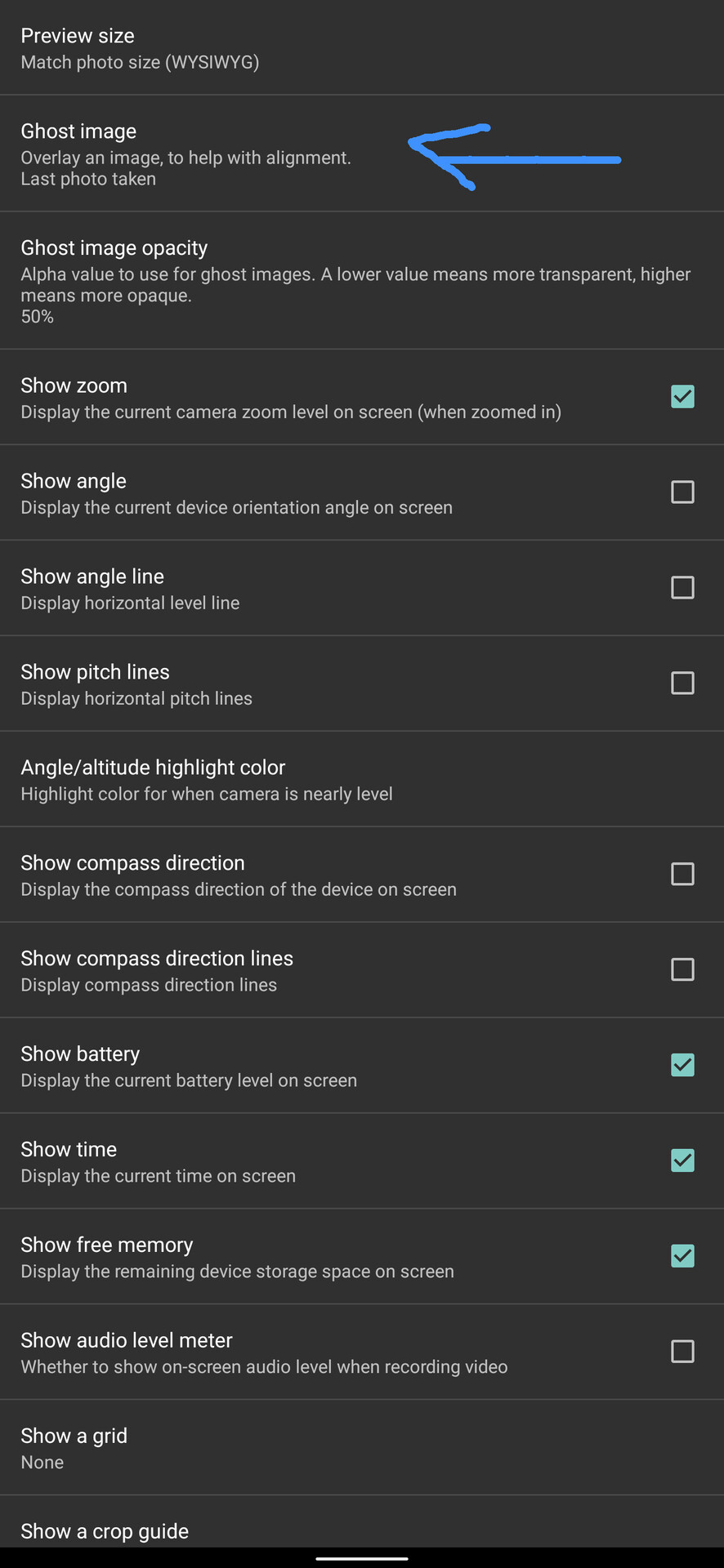This screenshot has width=724, height=1568.
Task: Open the Preview size setting
Action: coord(362,47)
